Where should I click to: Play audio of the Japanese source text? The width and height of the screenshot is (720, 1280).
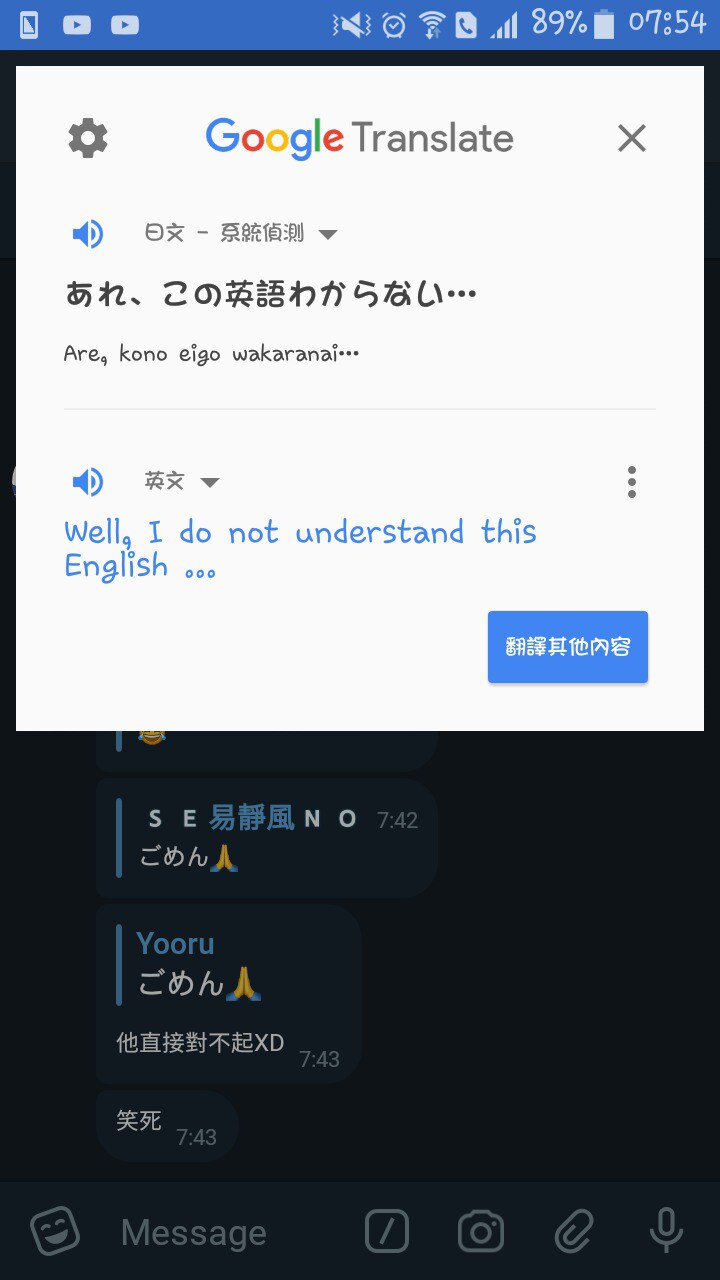88,234
